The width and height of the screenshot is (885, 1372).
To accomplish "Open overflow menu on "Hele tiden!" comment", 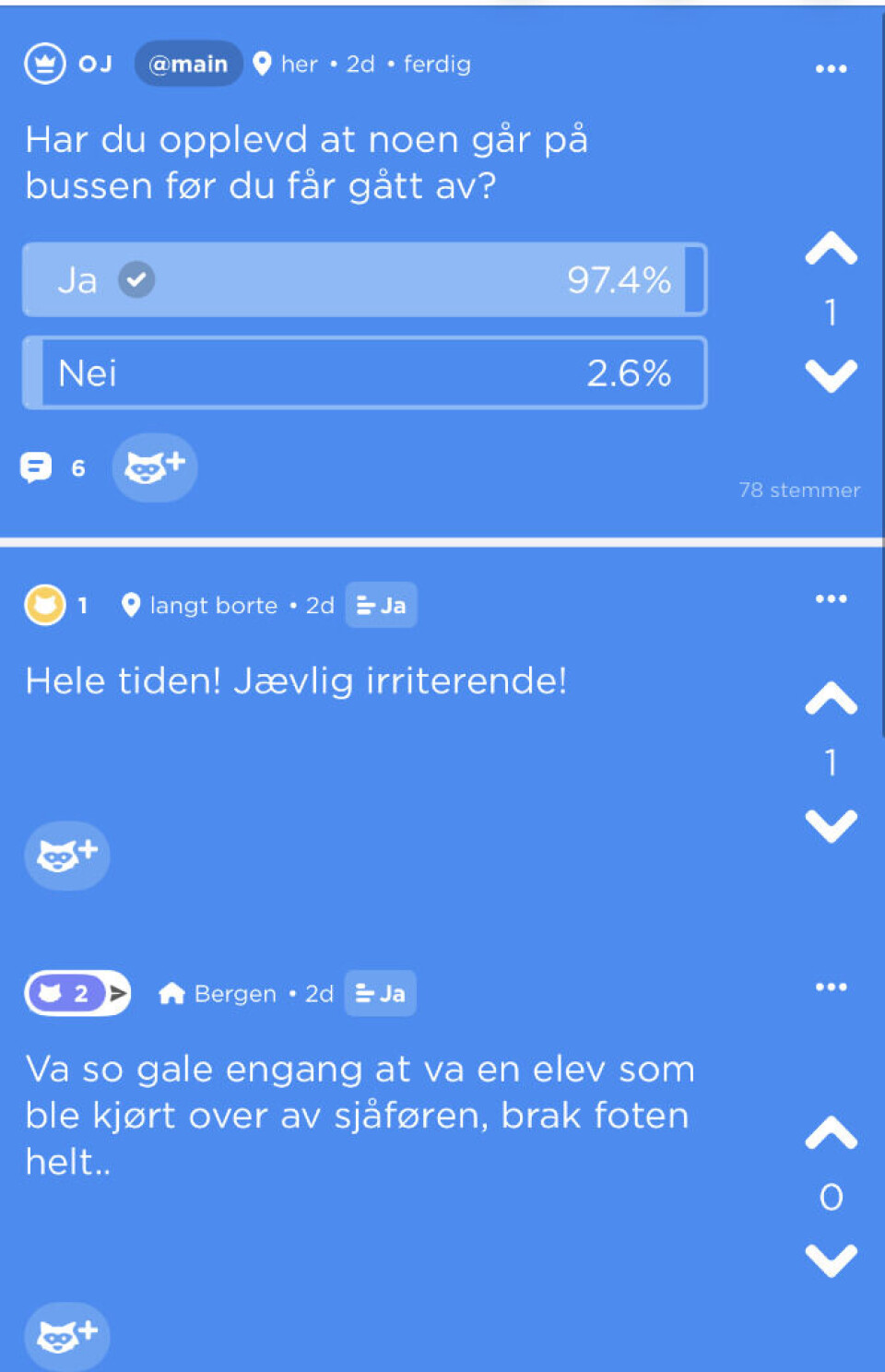I will pos(831,599).
